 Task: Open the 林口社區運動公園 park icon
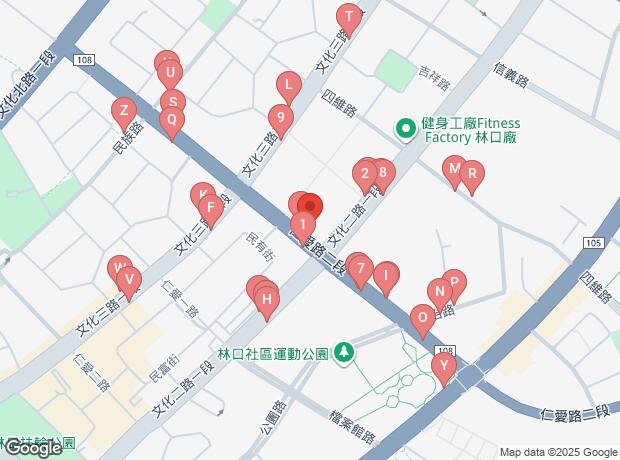pos(344,352)
